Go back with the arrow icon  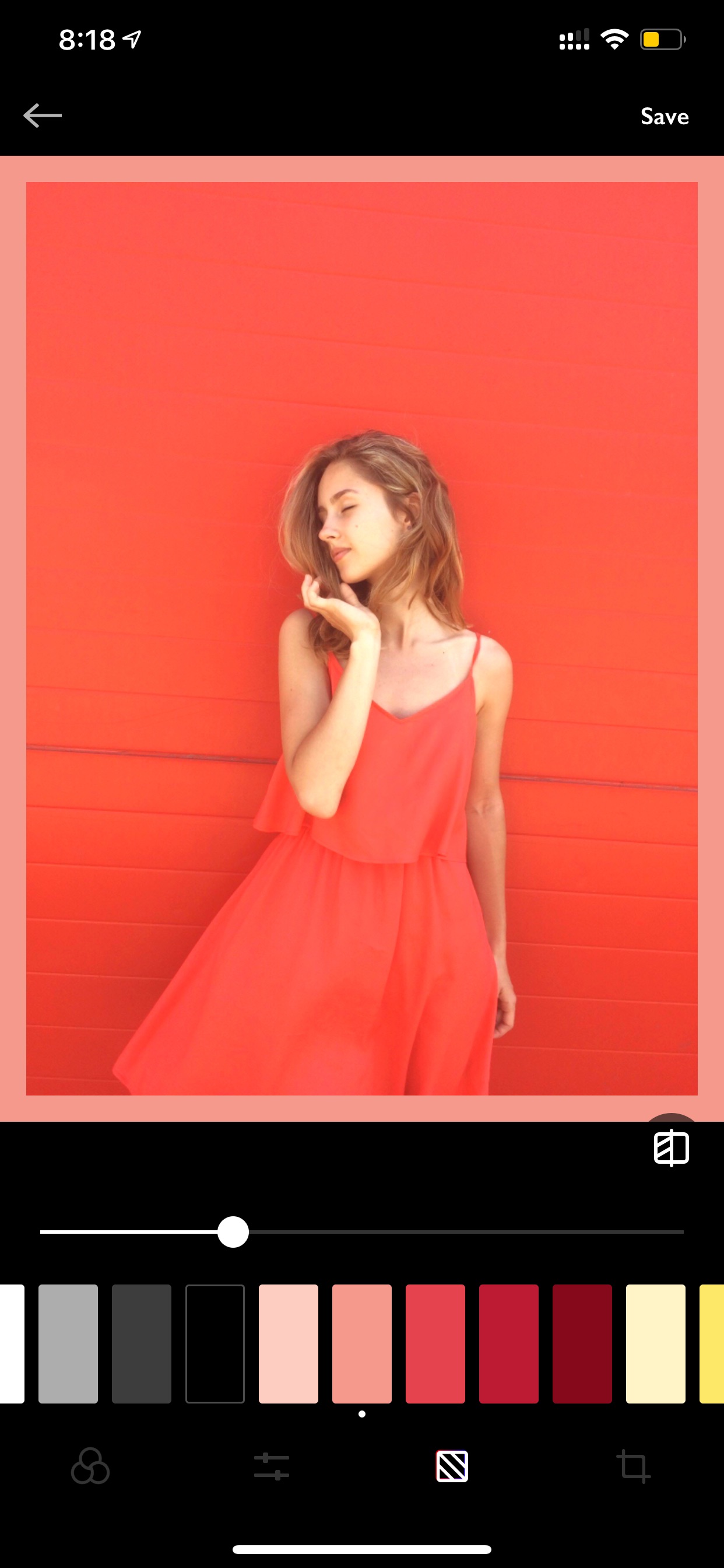[x=42, y=116]
